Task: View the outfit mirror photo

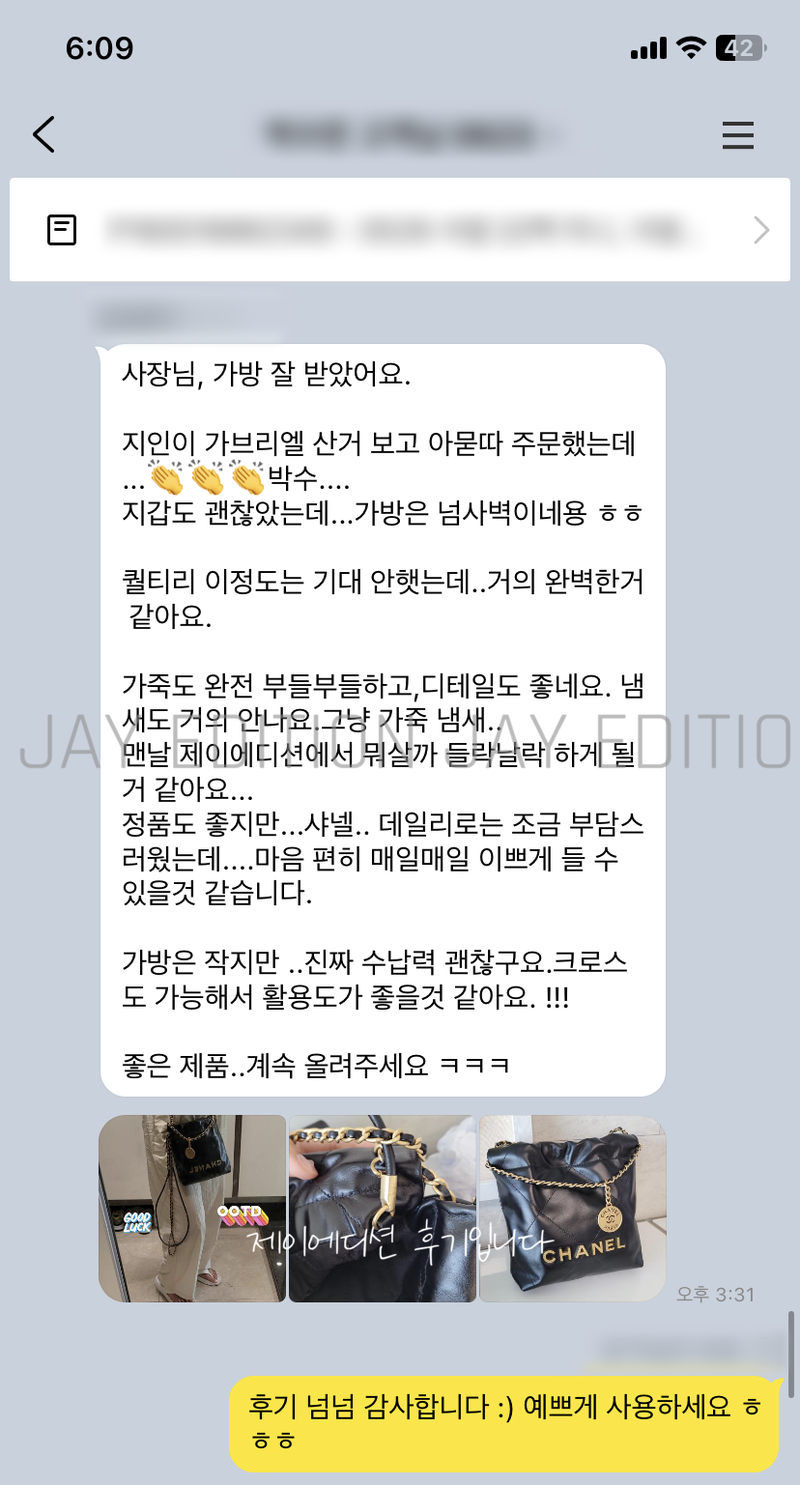Action: tap(192, 1208)
